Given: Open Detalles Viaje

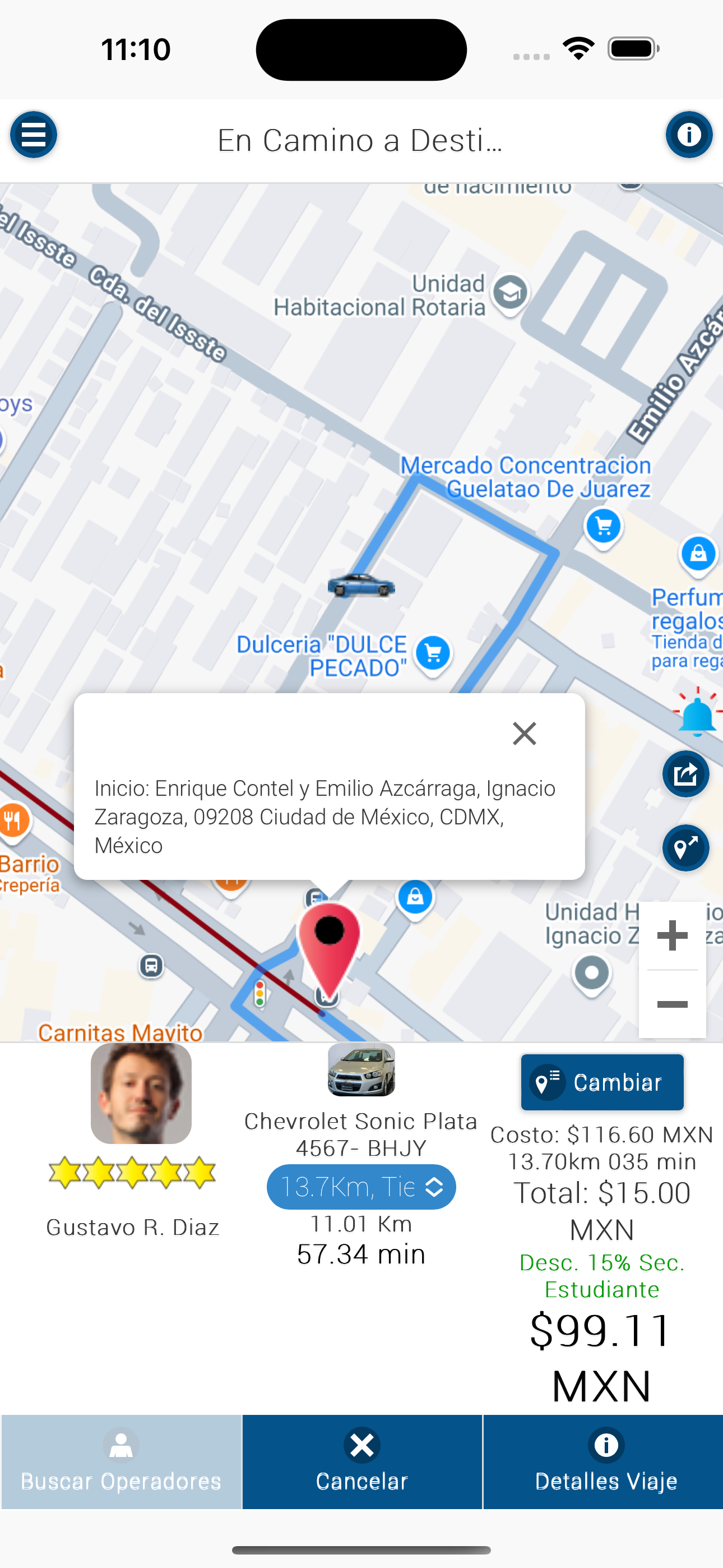Looking at the screenshot, I should (x=605, y=1461).
